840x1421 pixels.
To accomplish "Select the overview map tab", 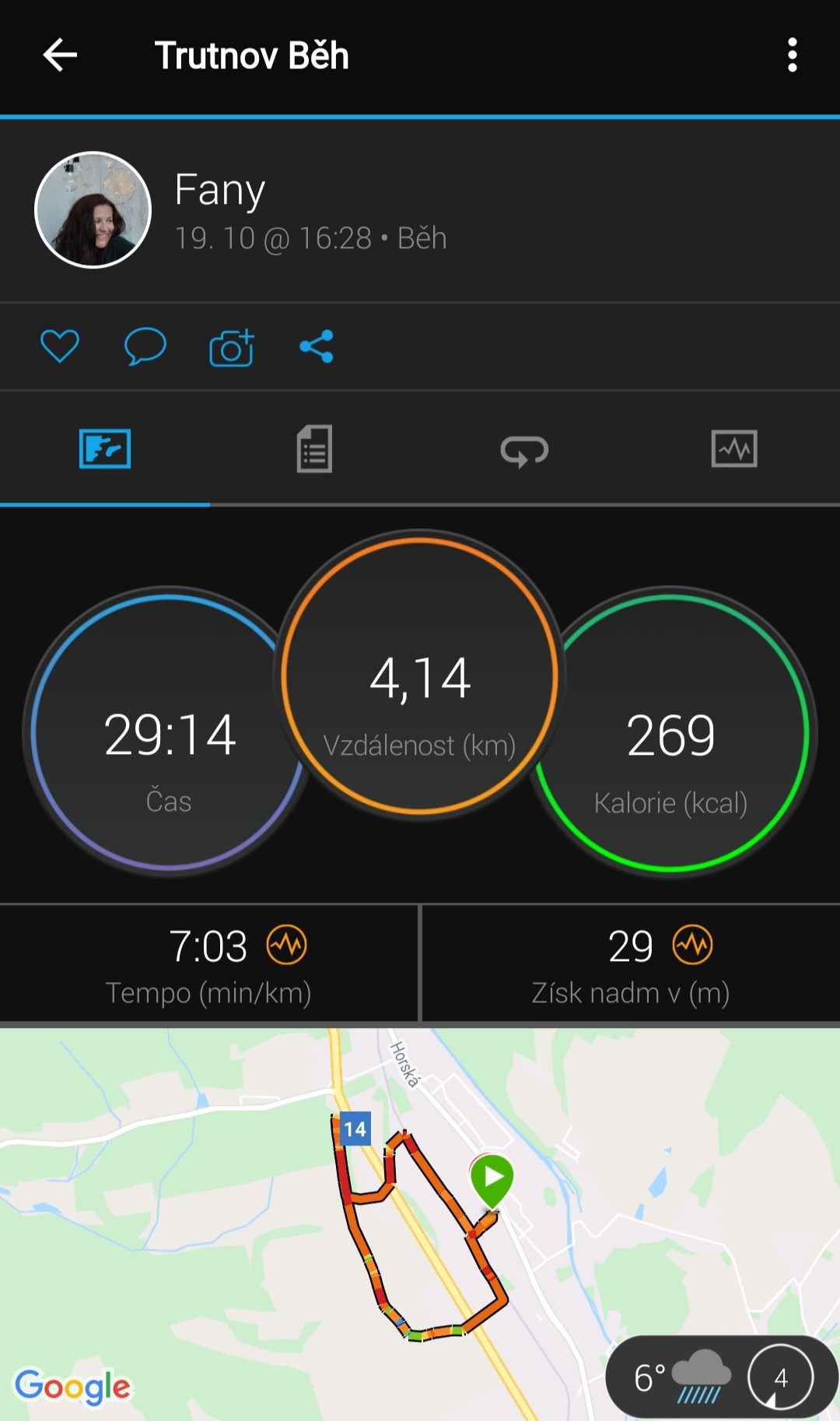I will (x=105, y=449).
